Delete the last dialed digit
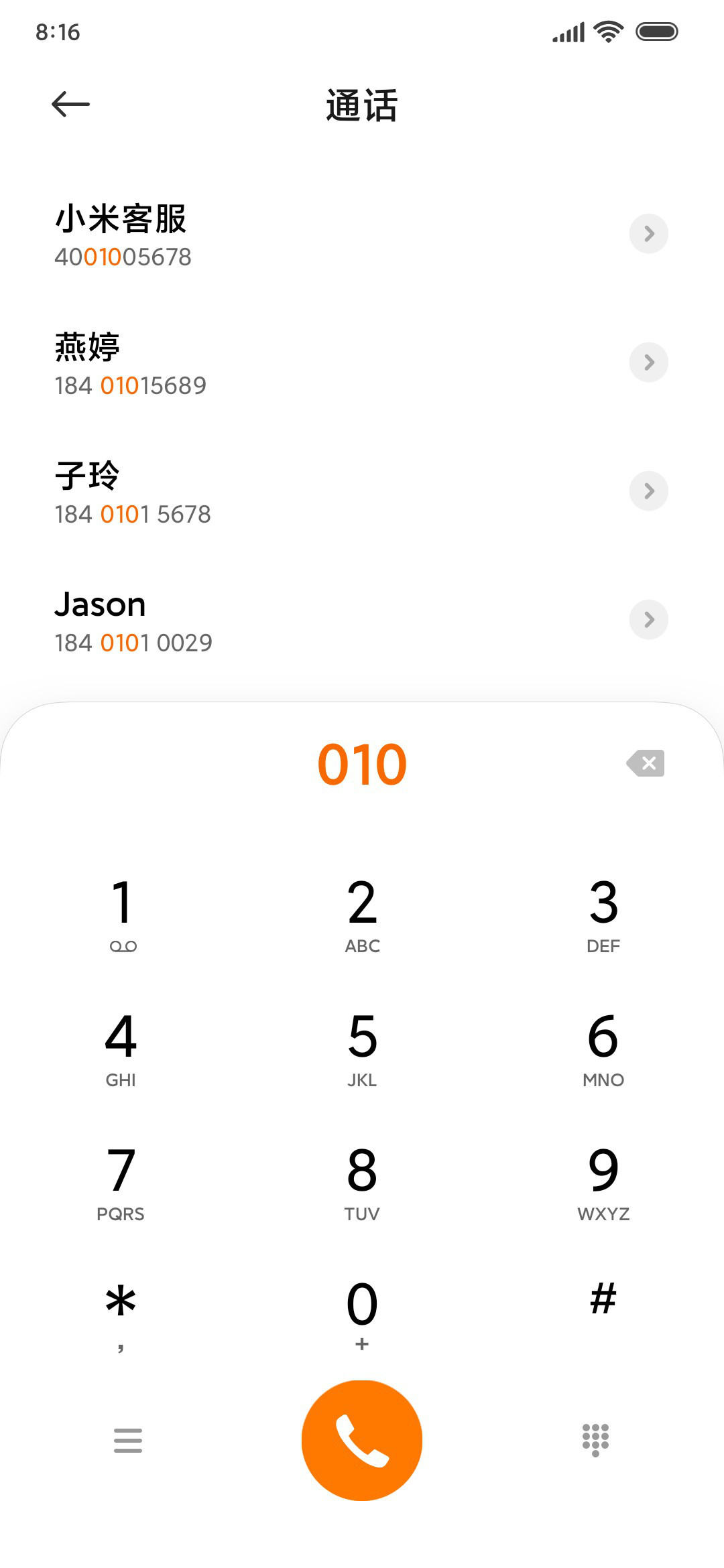The width and height of the screenshot is (724, 1568). click(645, 763)
